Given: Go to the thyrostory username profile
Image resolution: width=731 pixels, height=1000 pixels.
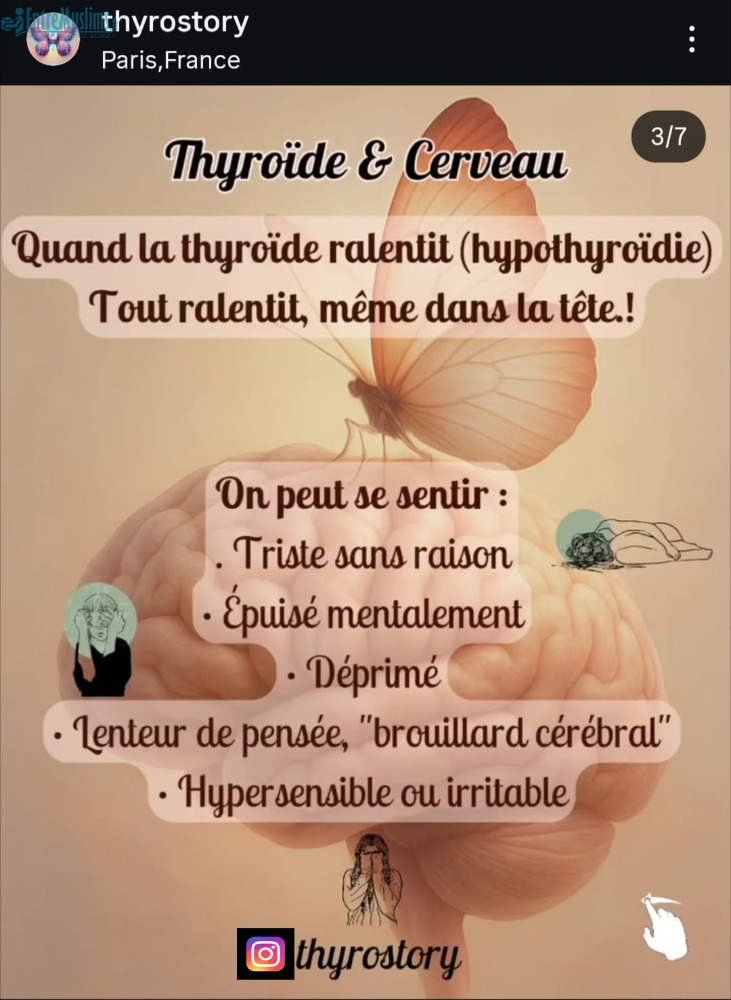Looking at the screenshot, I should coord(176,22).
